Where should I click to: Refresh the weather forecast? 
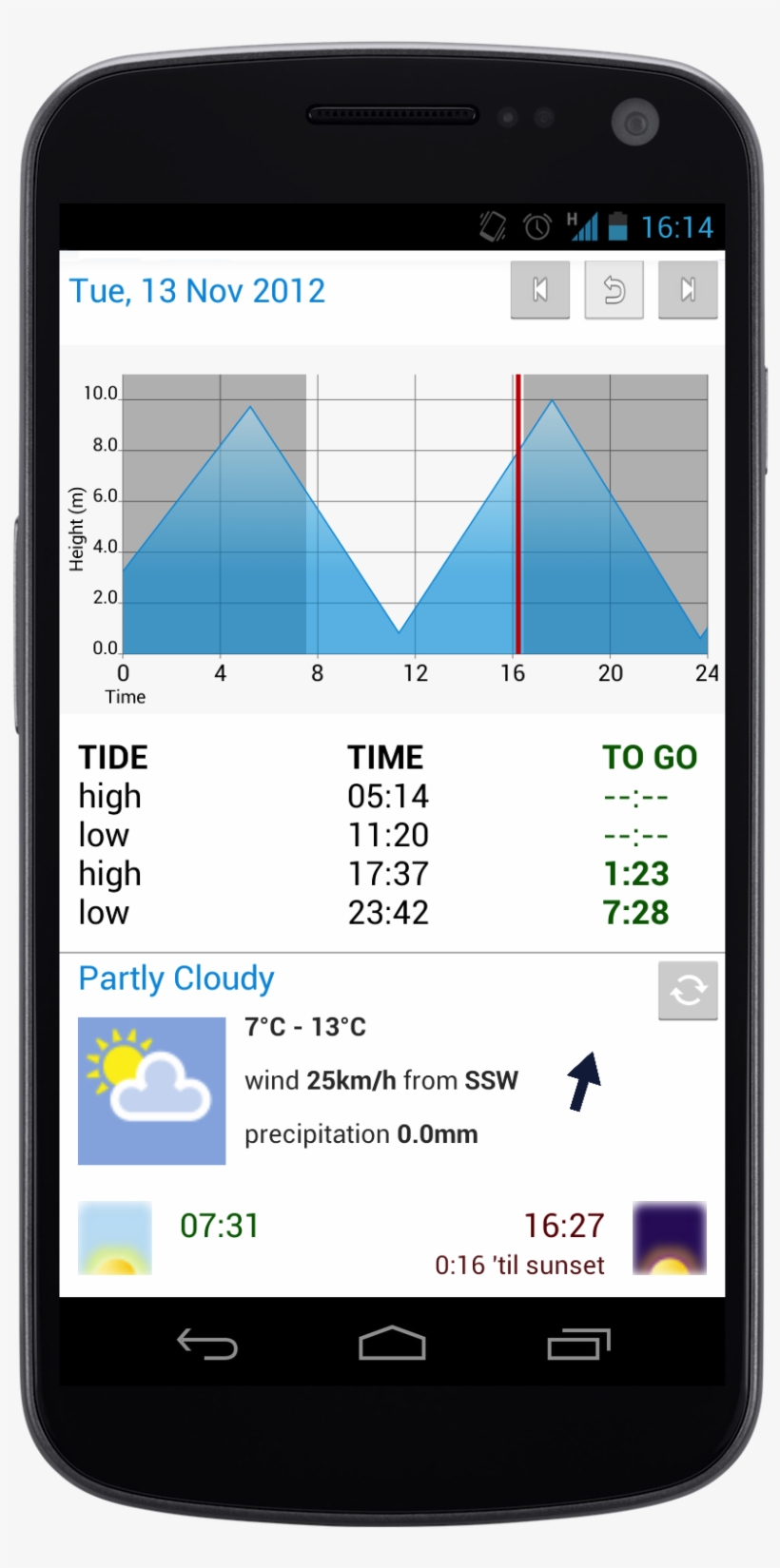pos(687,990)
